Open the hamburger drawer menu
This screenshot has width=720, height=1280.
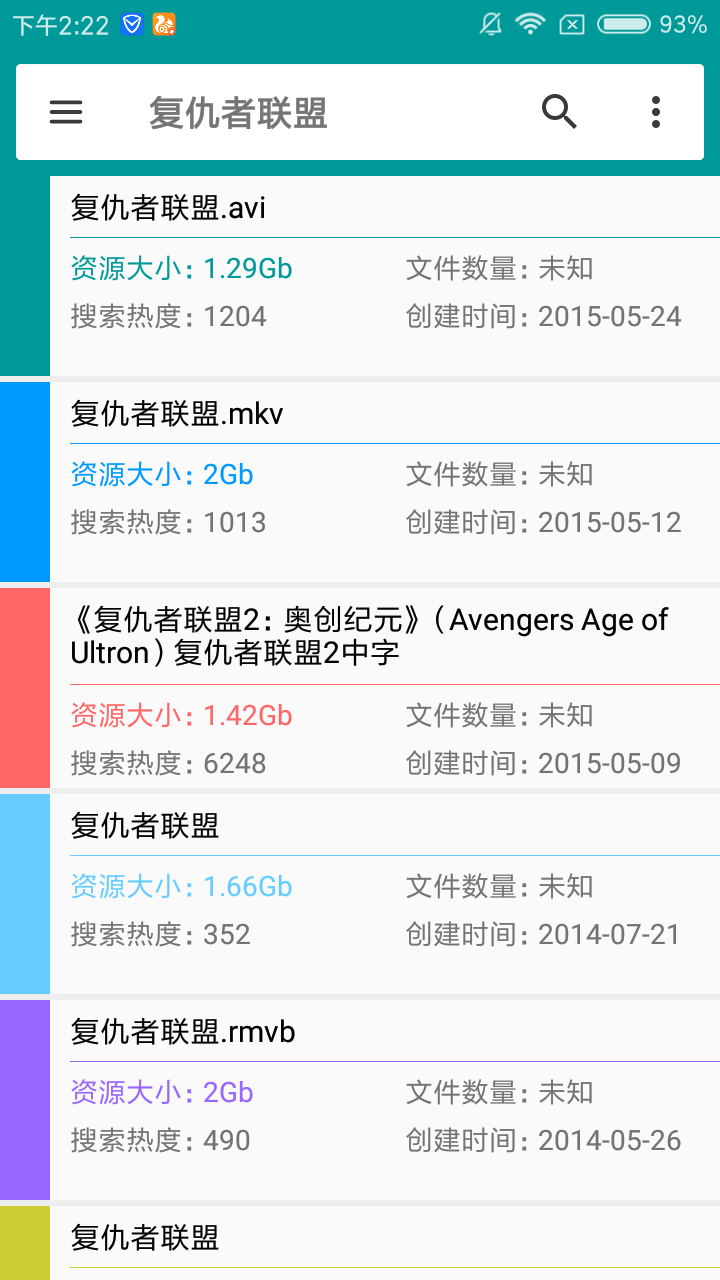66,112
